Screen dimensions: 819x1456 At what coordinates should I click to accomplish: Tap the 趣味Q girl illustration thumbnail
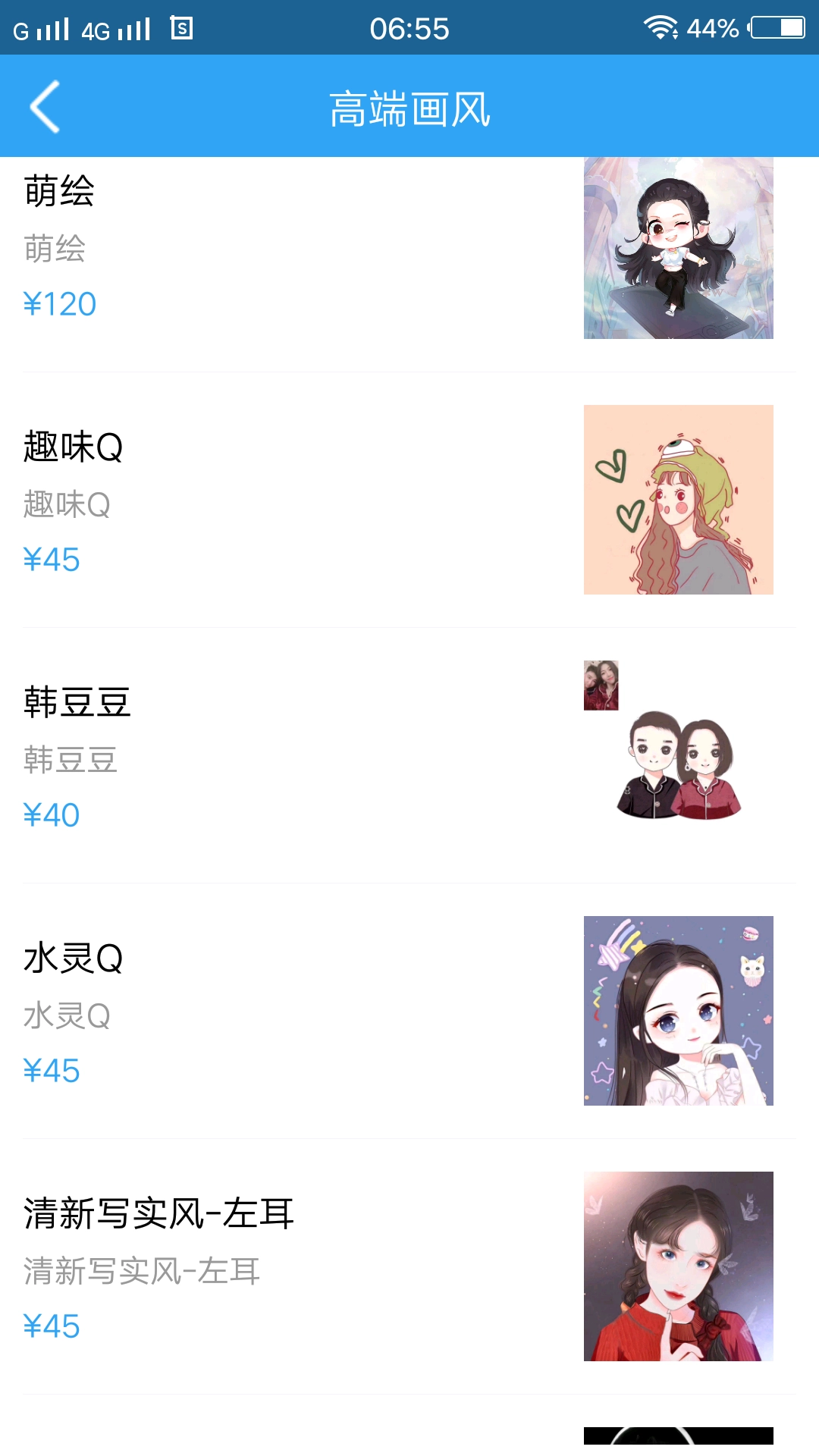click(679, 500)
